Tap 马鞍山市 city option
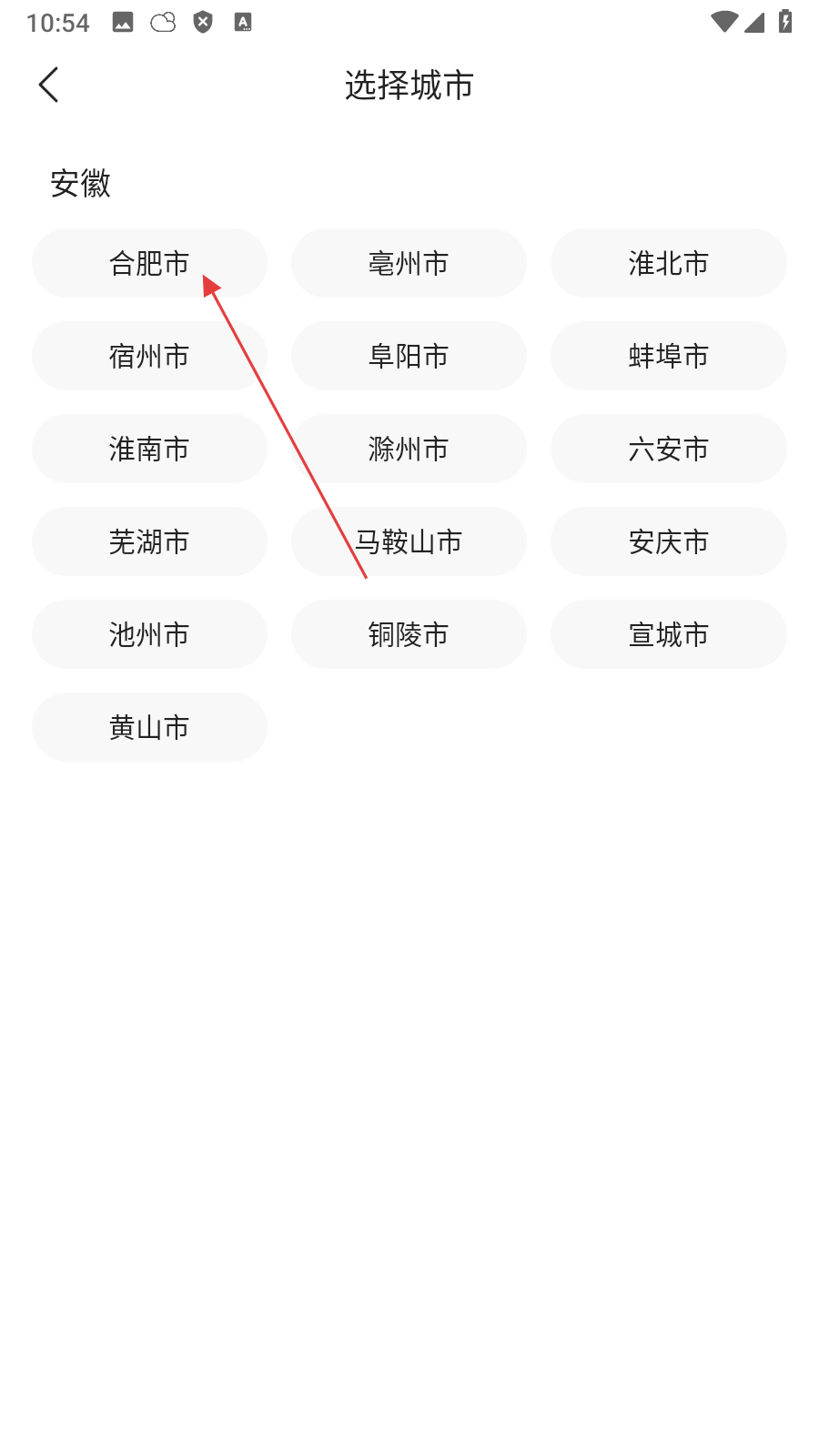This screenshot has width=819, height=1456. [409, 541]
